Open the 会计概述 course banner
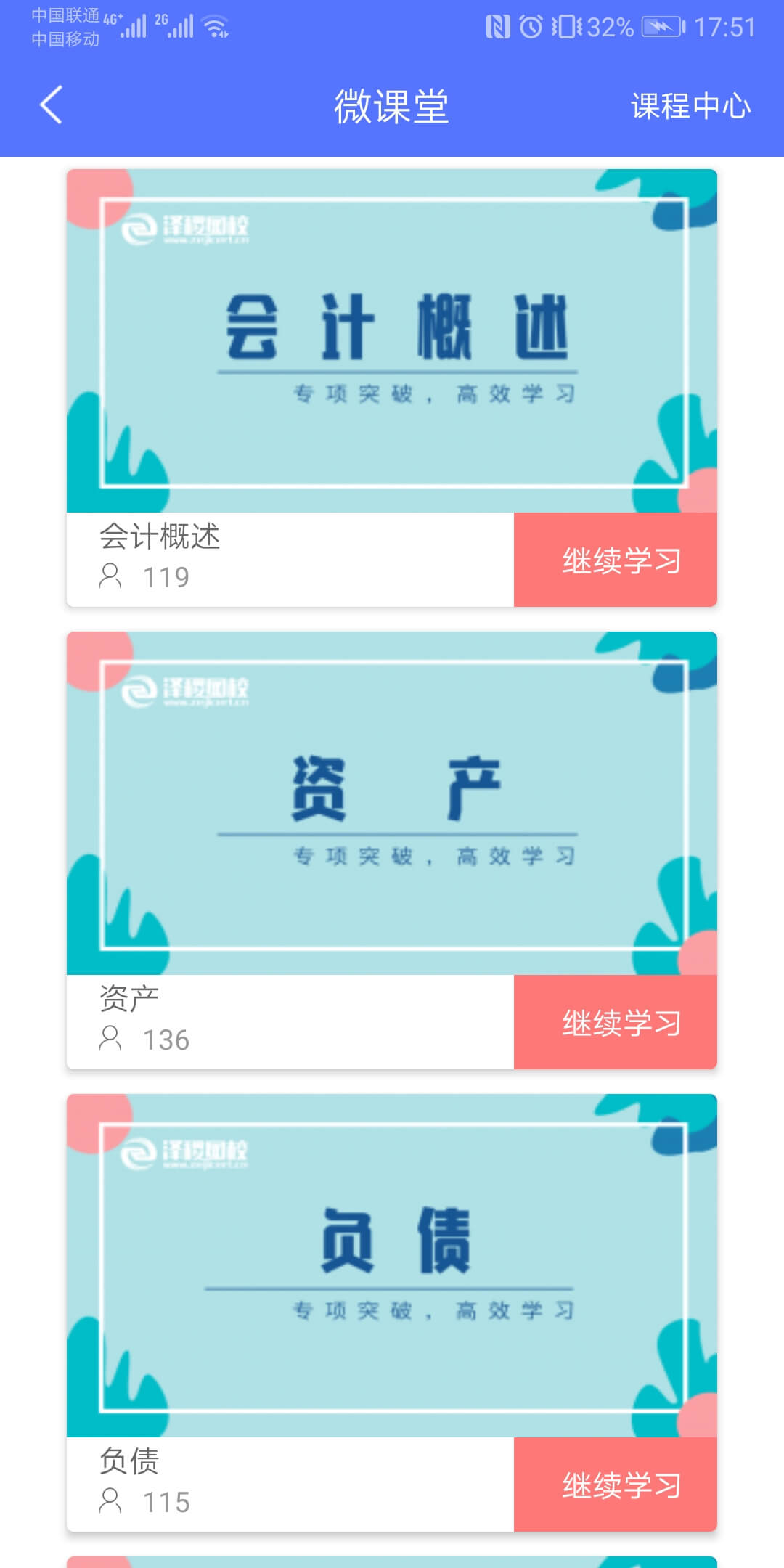Image resolution: width=784 pixels, height=1568 pixels. click(x=392, y=341)
